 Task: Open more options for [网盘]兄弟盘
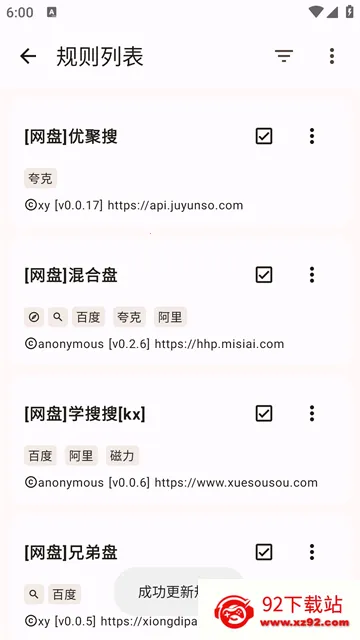(x=312, y=552)
